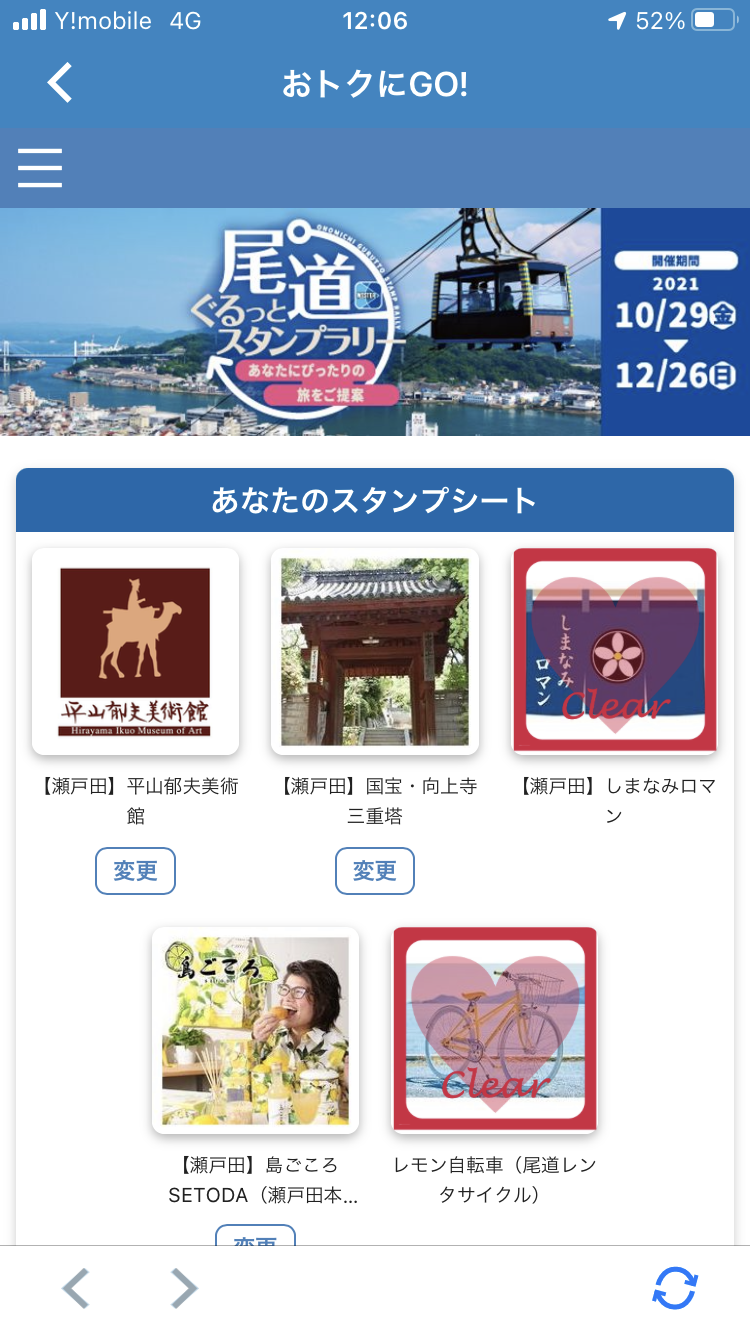This screenshot has height=1334, width=750.
Task: Open the レモン自転車 cleared stamp
Action: [x=495, y=1030]
